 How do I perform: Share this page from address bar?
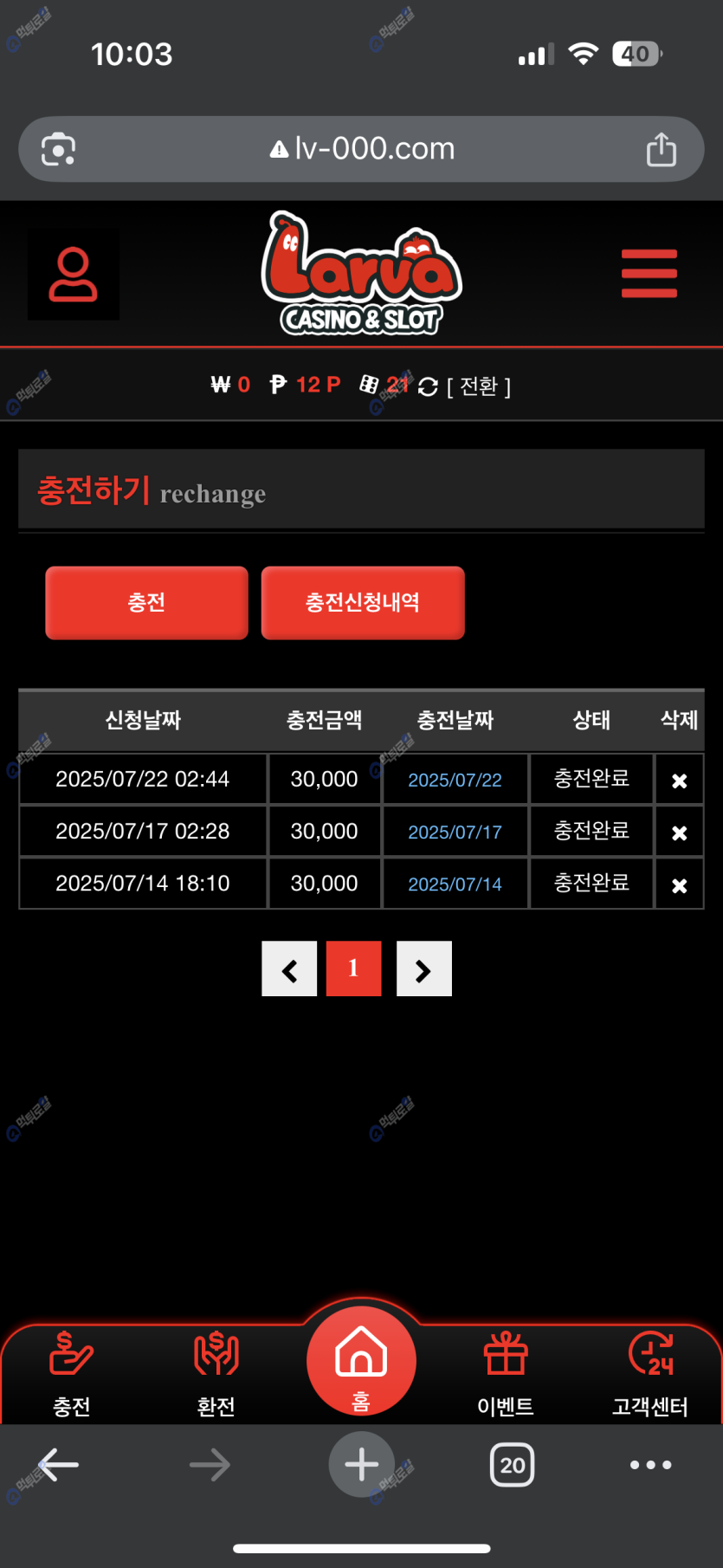(x=662, y=149)
